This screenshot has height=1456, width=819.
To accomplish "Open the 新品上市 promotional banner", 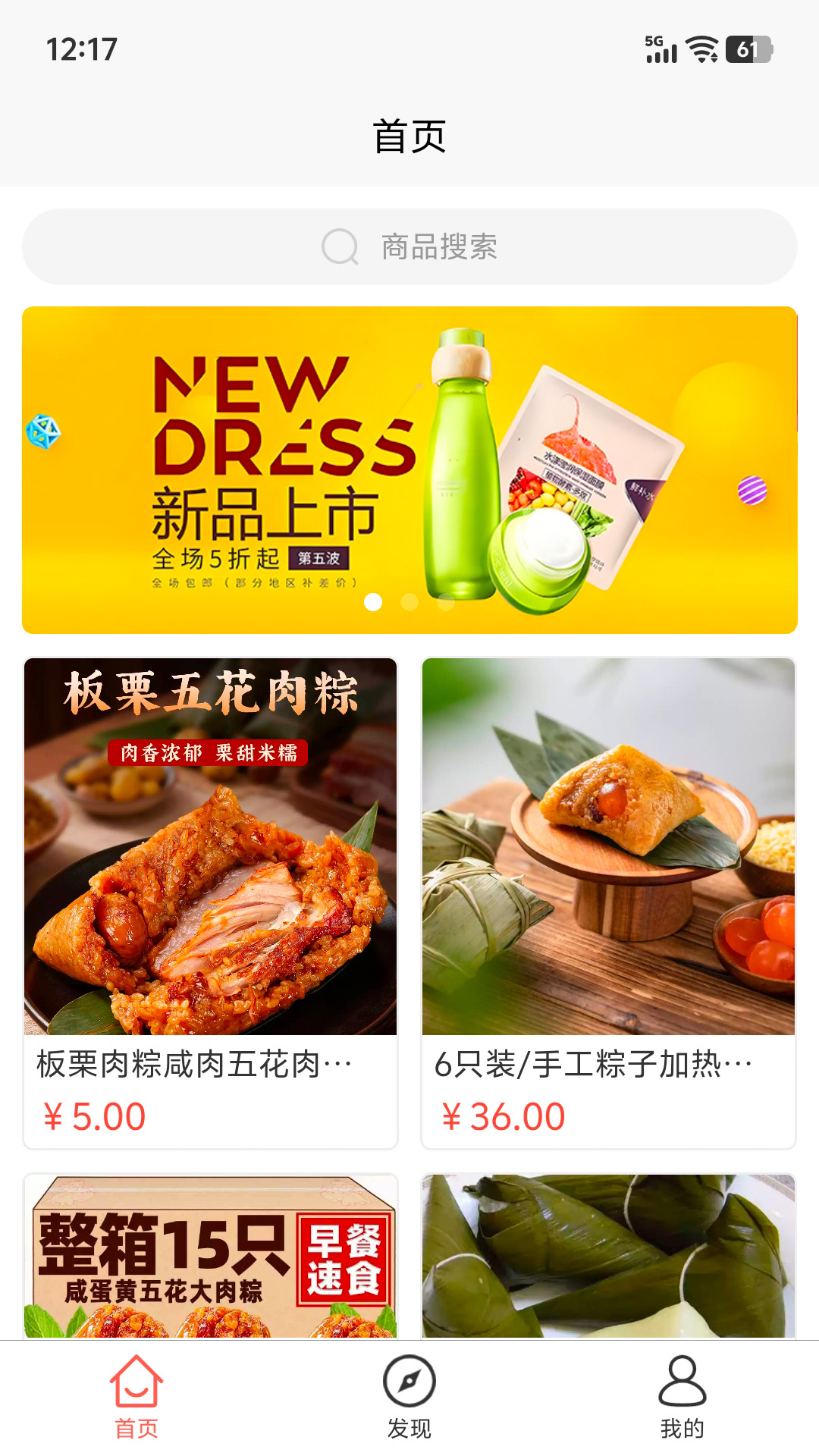I will (x=409, y=470).
